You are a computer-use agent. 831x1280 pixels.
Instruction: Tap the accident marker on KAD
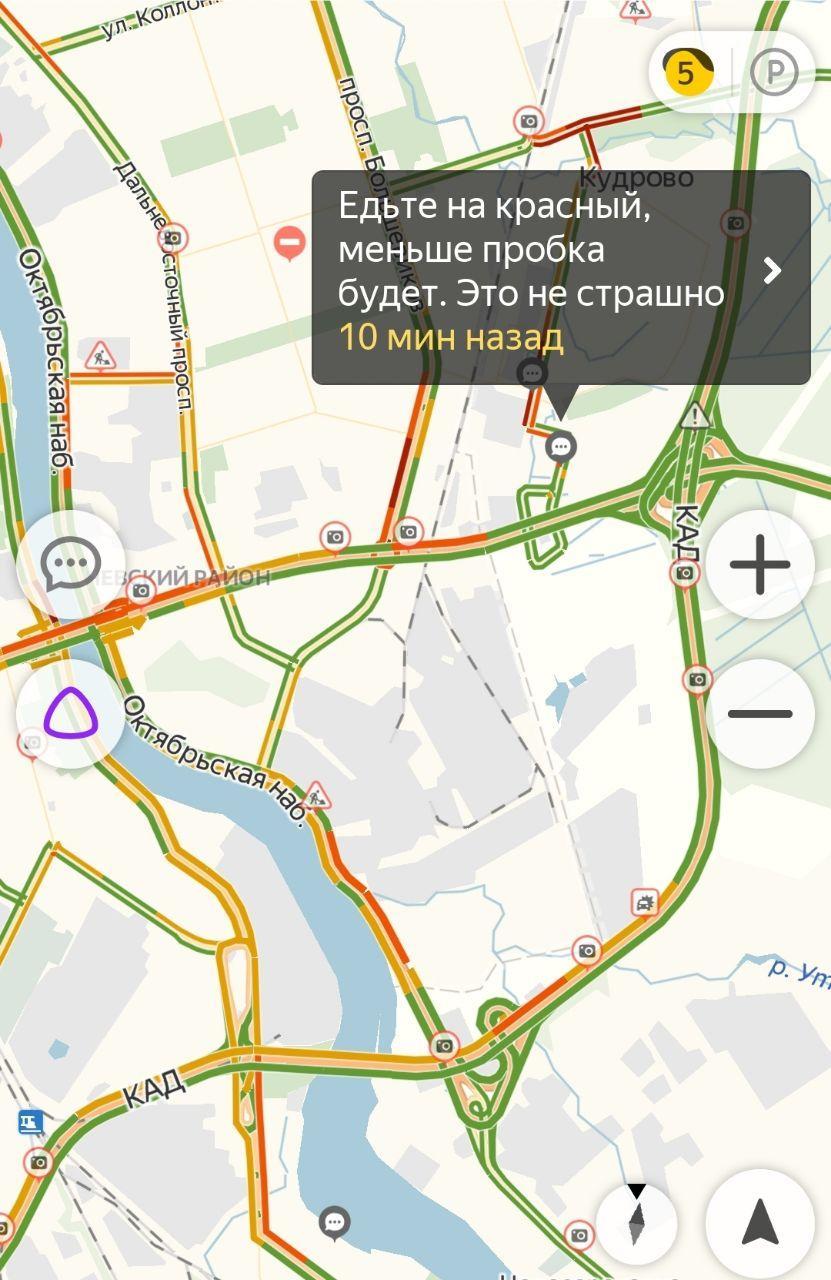646,903
